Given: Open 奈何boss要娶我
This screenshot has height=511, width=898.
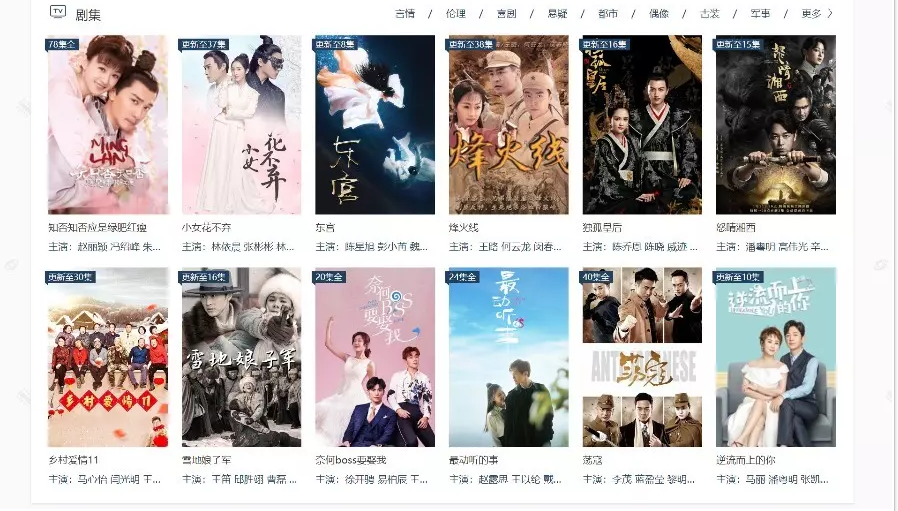Looking at the screenshot, I should (x=375, y=357).
